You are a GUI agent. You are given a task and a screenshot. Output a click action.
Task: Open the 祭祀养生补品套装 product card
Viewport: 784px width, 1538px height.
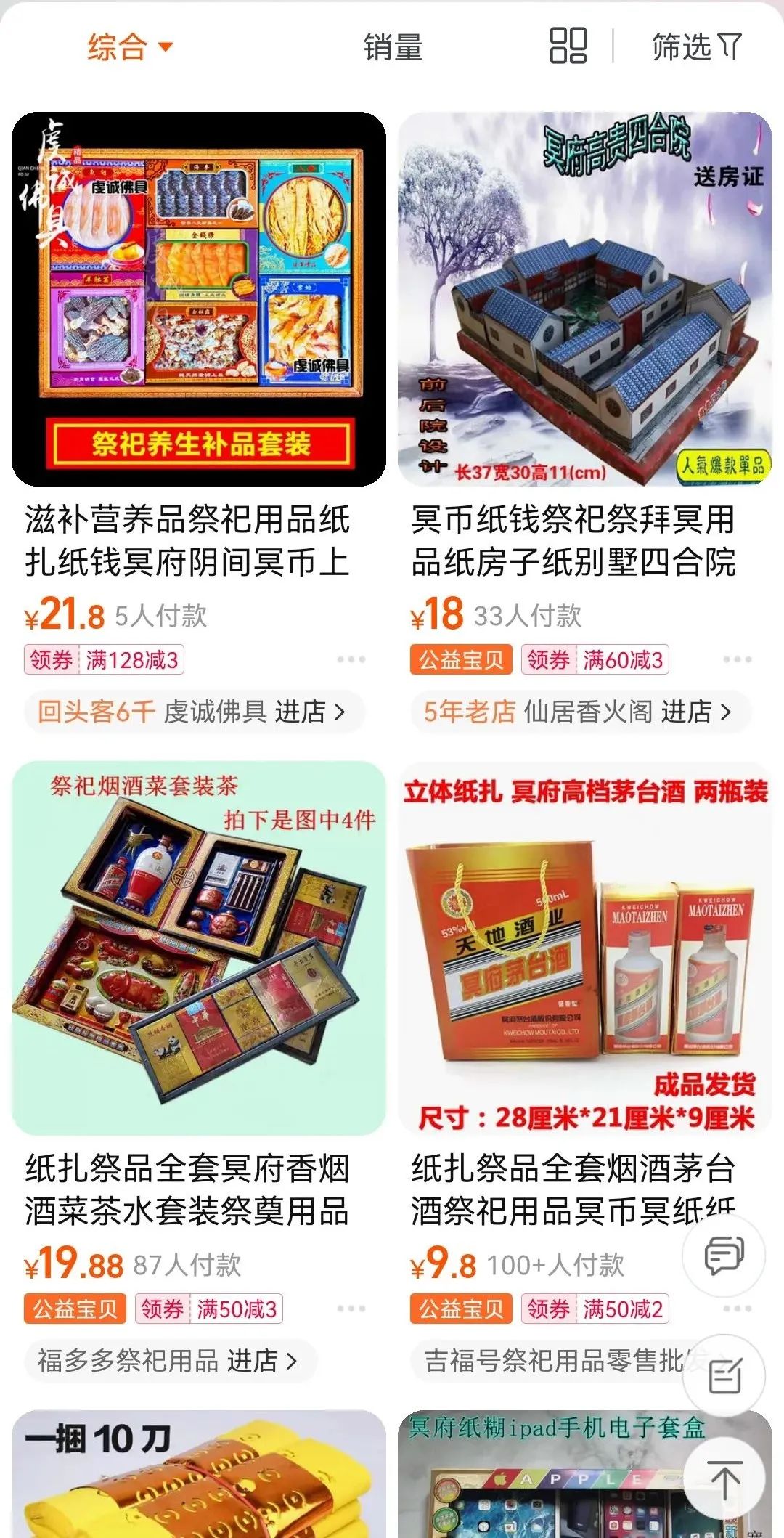[x=198, y=298]
